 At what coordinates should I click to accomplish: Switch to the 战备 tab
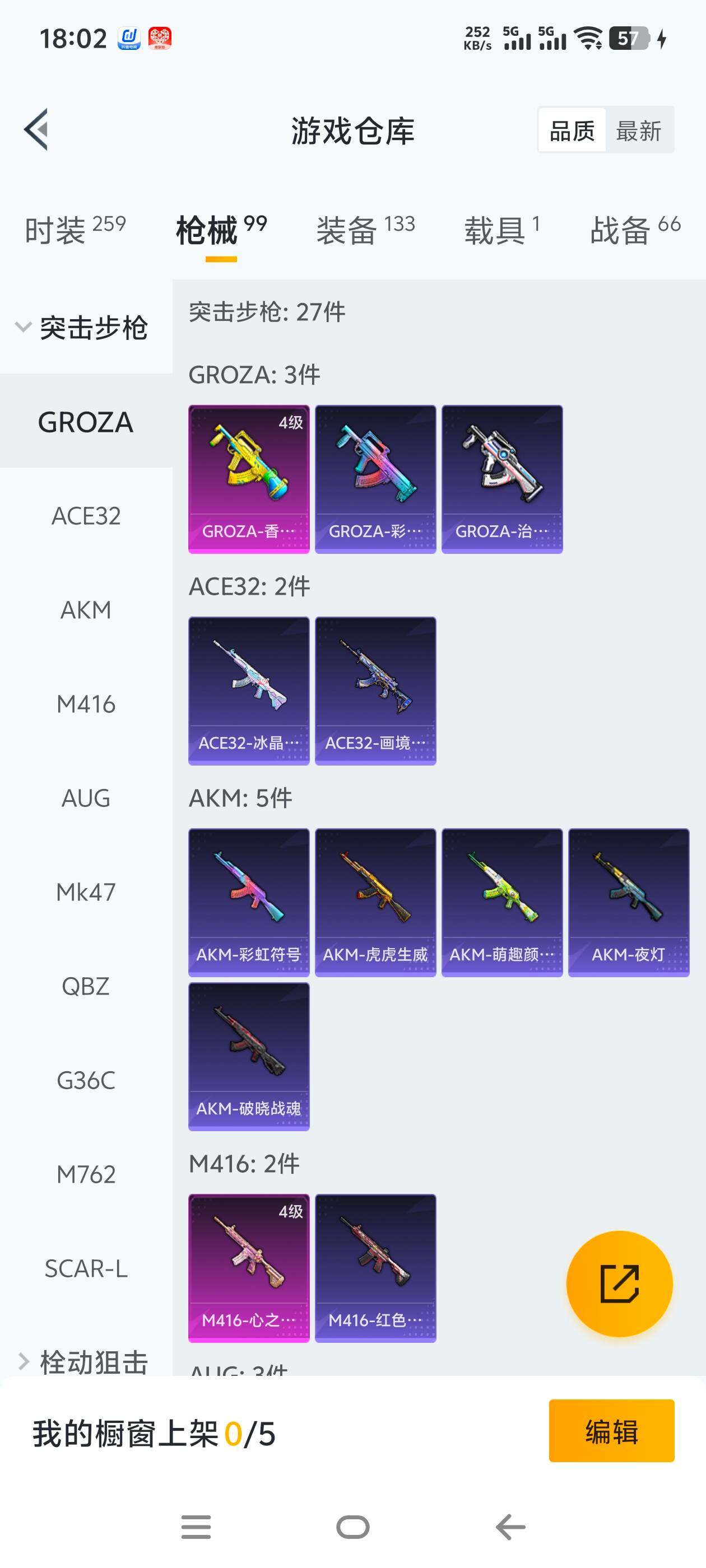point(634,230)
